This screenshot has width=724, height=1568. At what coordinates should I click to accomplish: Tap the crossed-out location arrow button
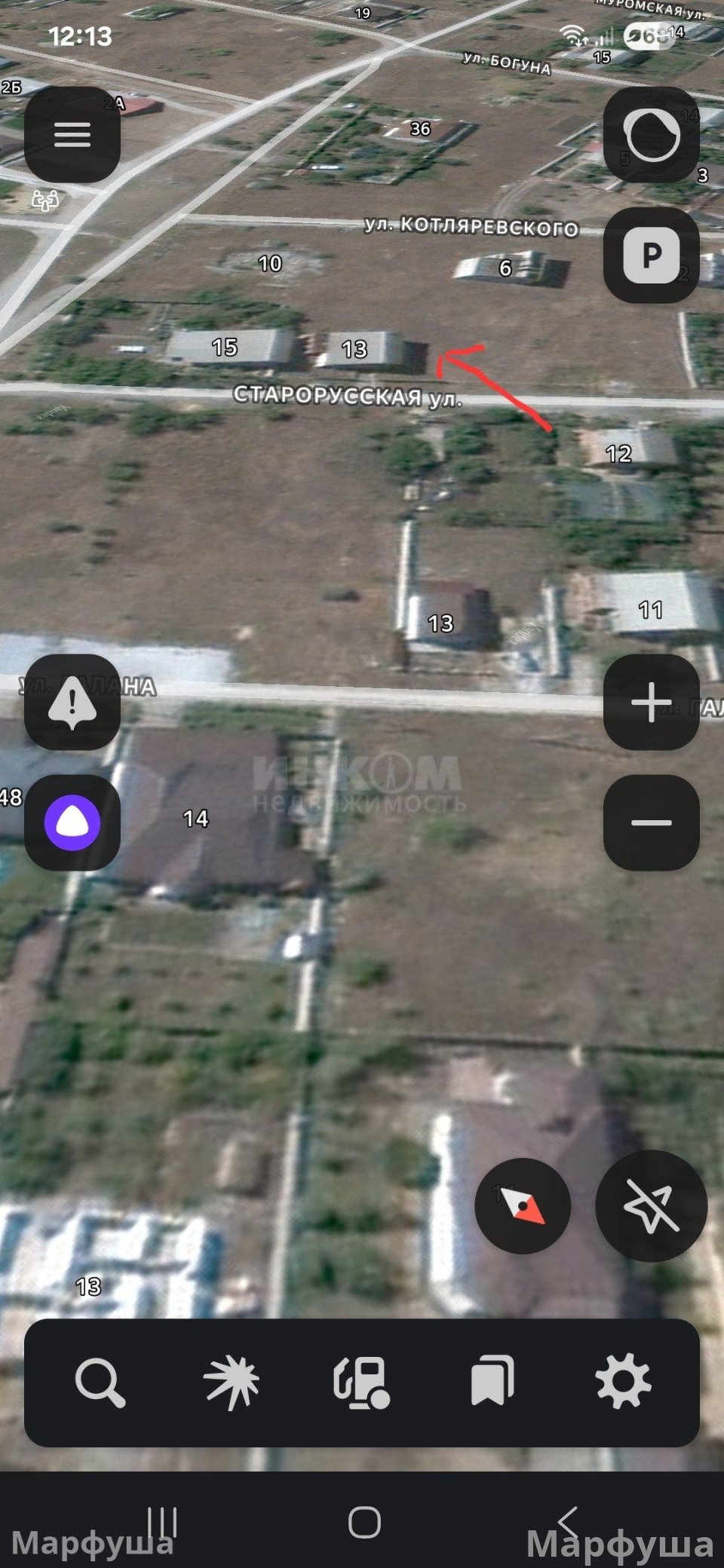click(x=652, y=1206)
